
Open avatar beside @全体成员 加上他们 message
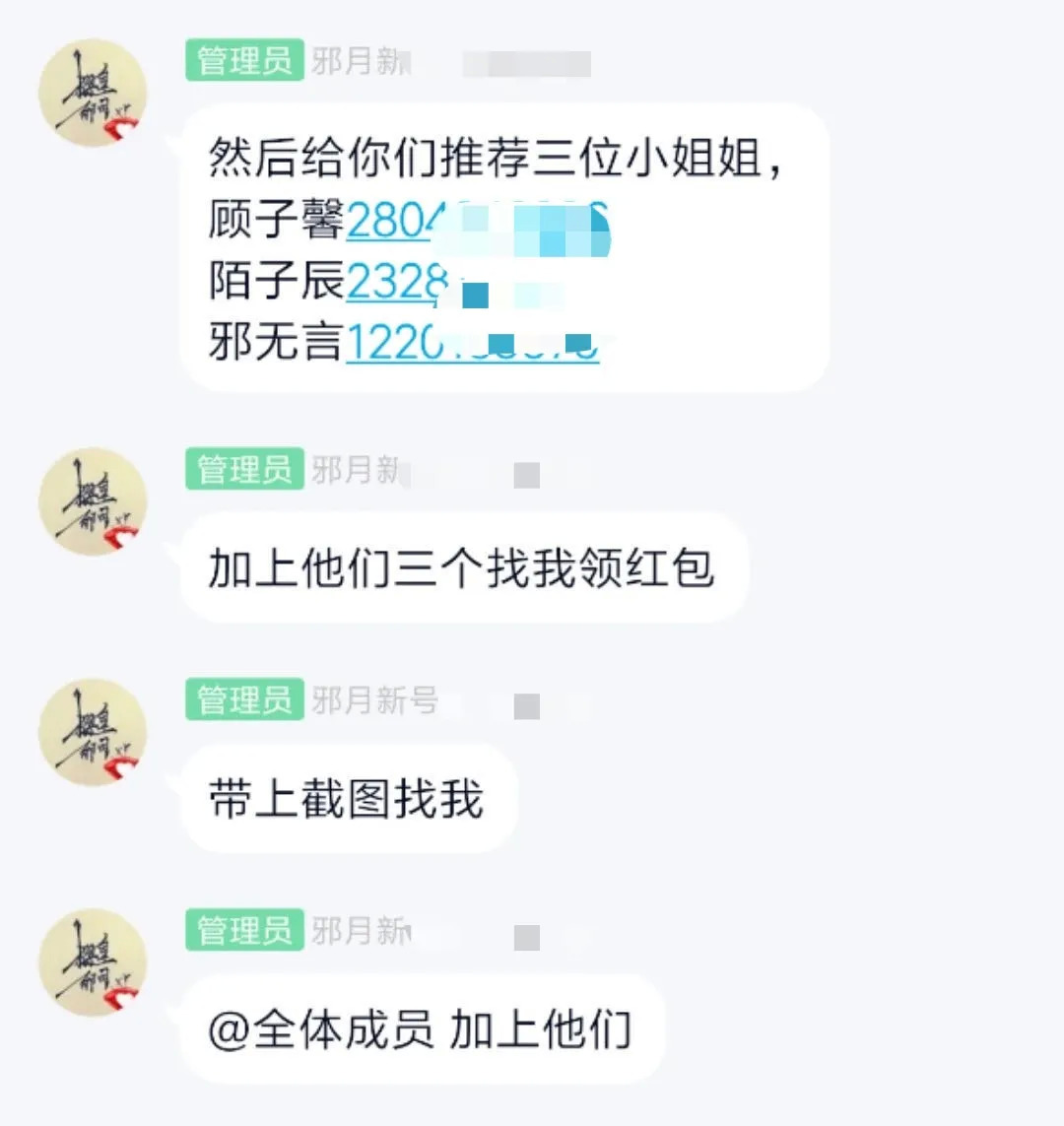pos(92,962)
